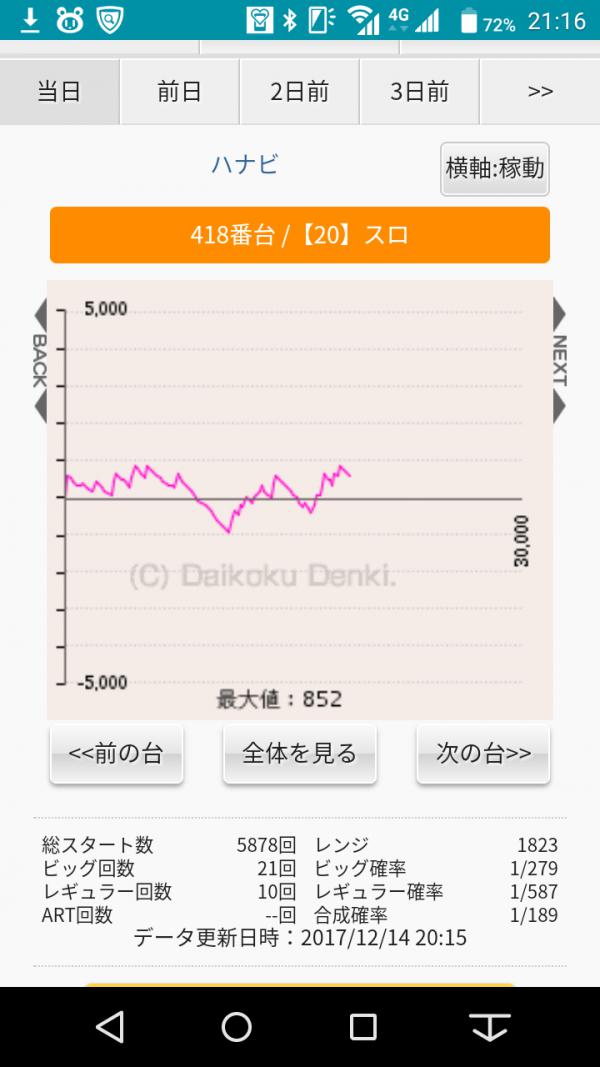The width and height of the screenshot is (600, 1067).
Task: Tap 全体を見る to view everything
Action: click(299, 754)
